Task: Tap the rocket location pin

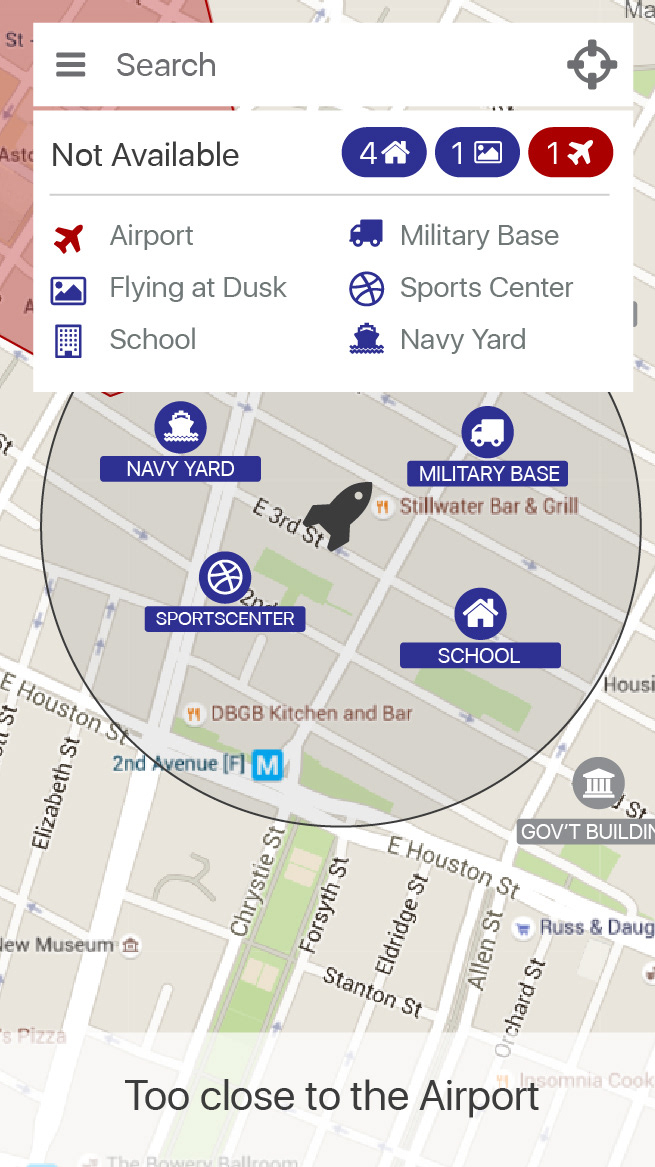Action: point(339,515)
